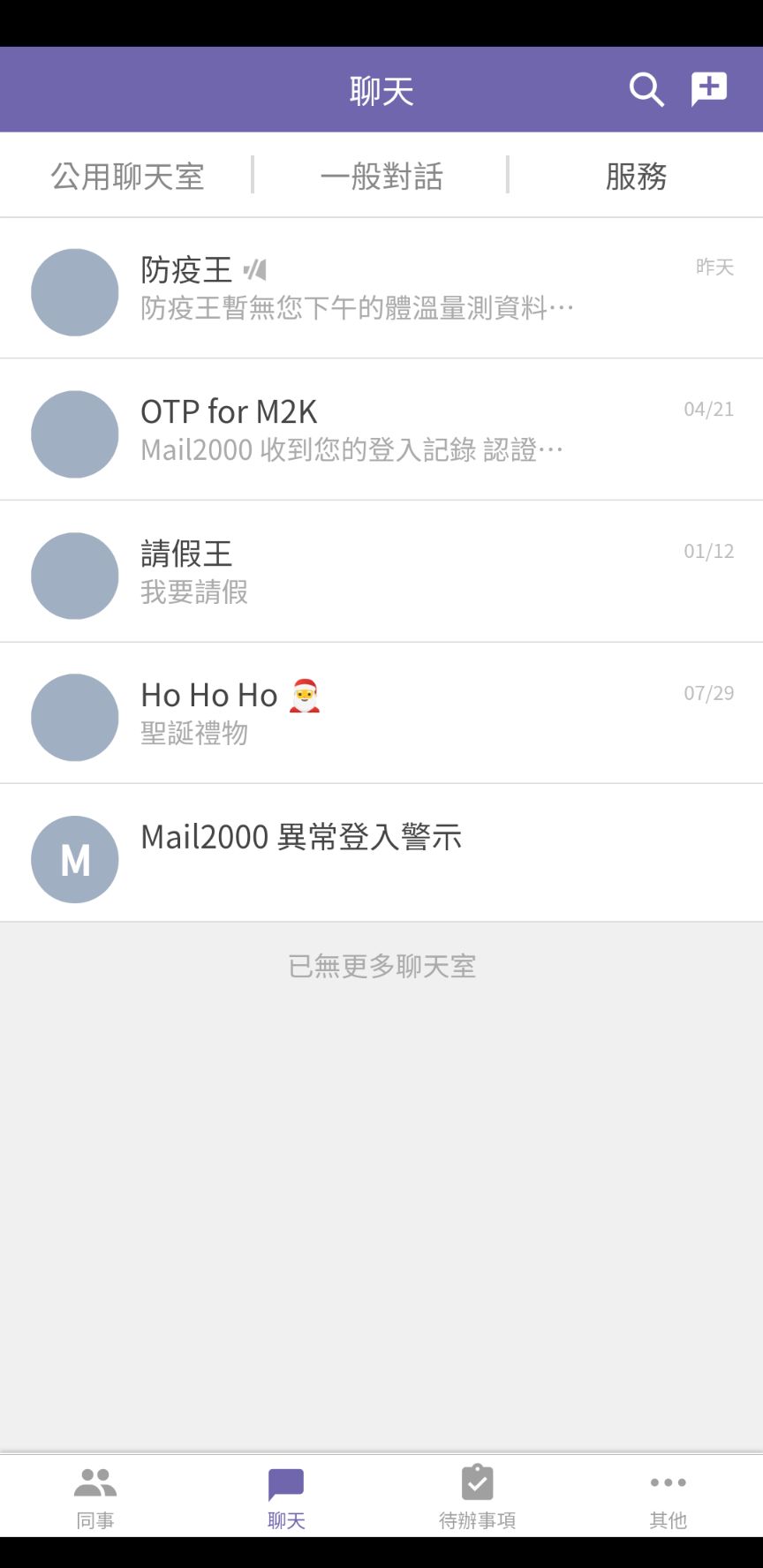Switch to the 公用聊天室 tab
This screenshot has width=763, height=1568.
(126, 176)
